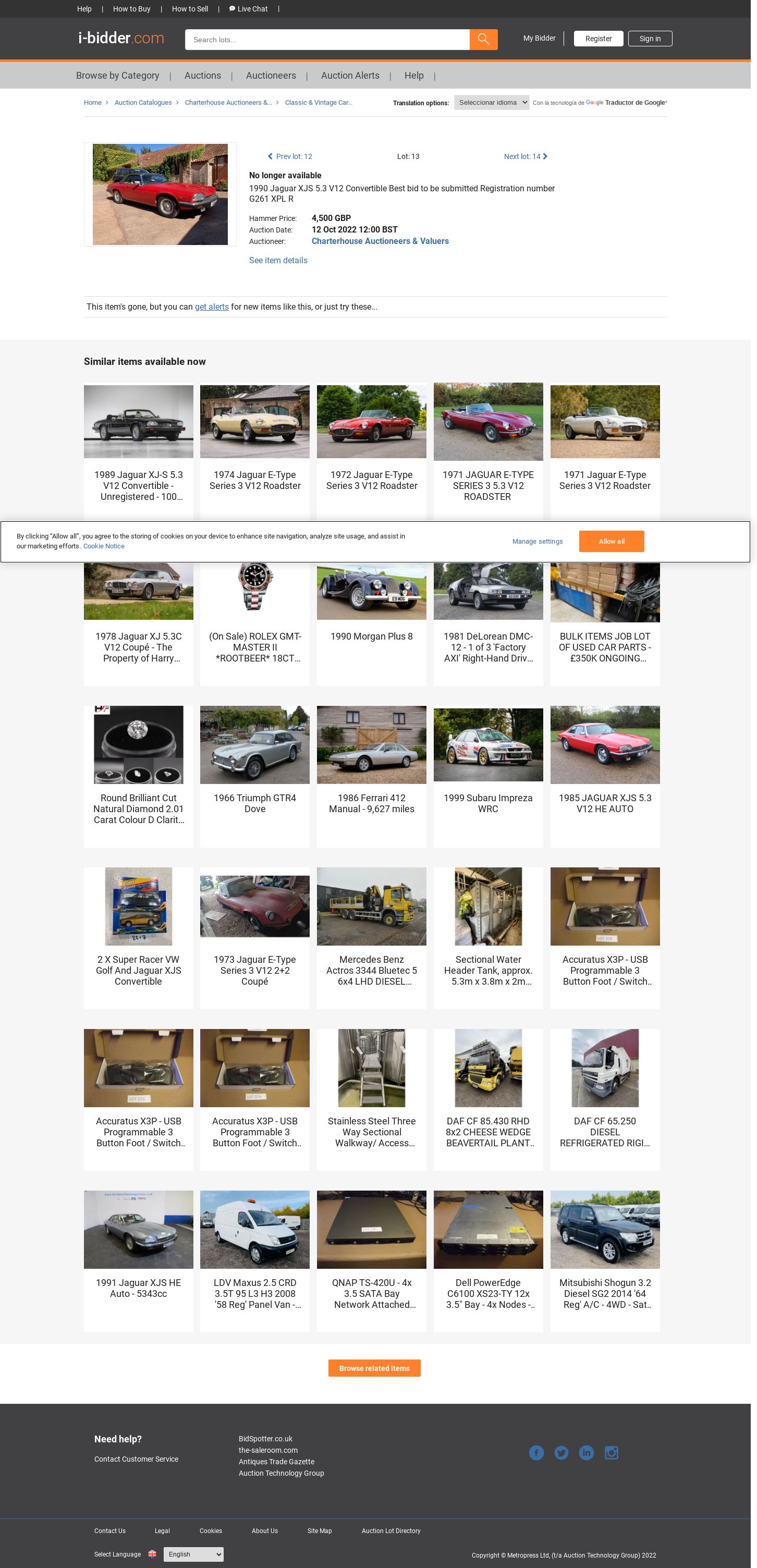Accept cookies with Allow all
757x1568 pixels.
point(611,541)
